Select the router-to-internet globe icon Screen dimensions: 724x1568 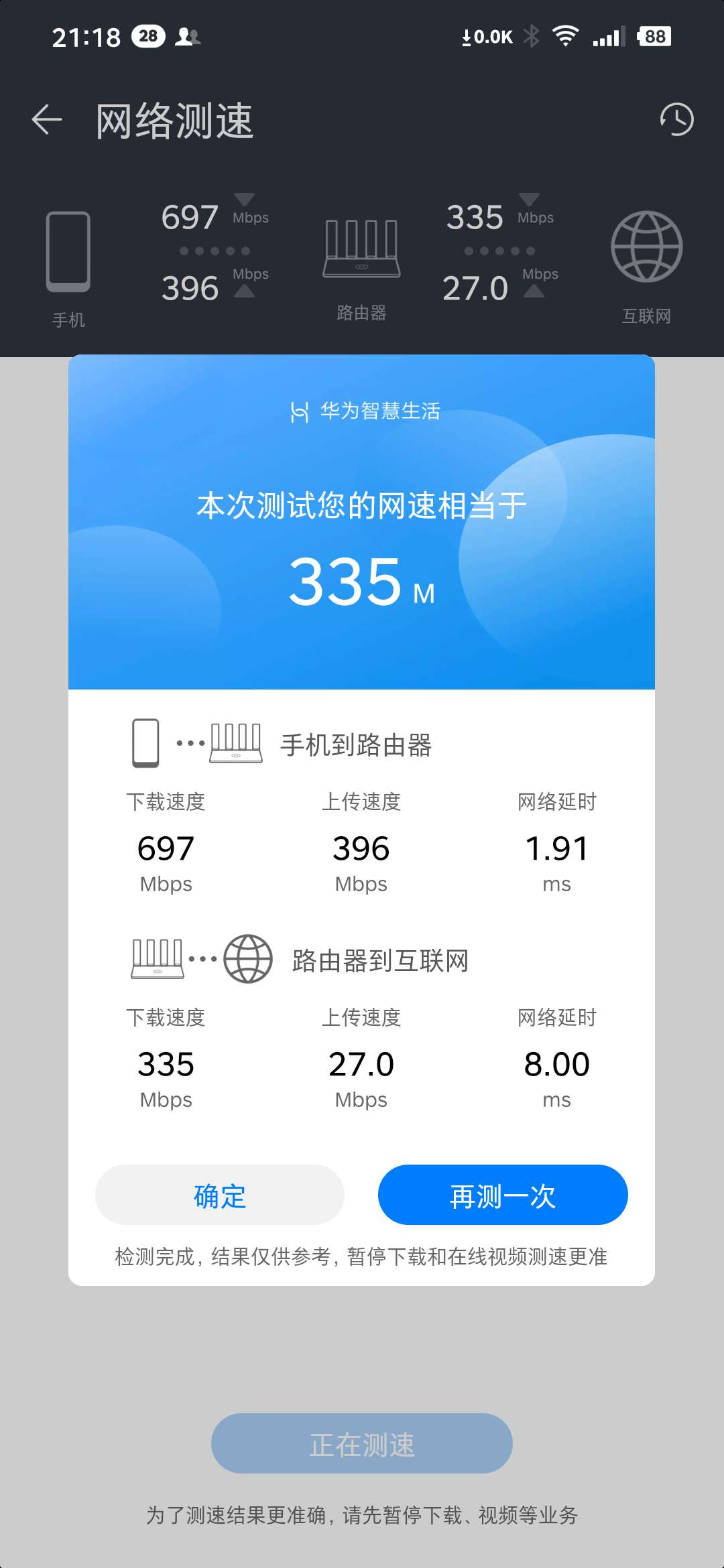tap(248, 958)
